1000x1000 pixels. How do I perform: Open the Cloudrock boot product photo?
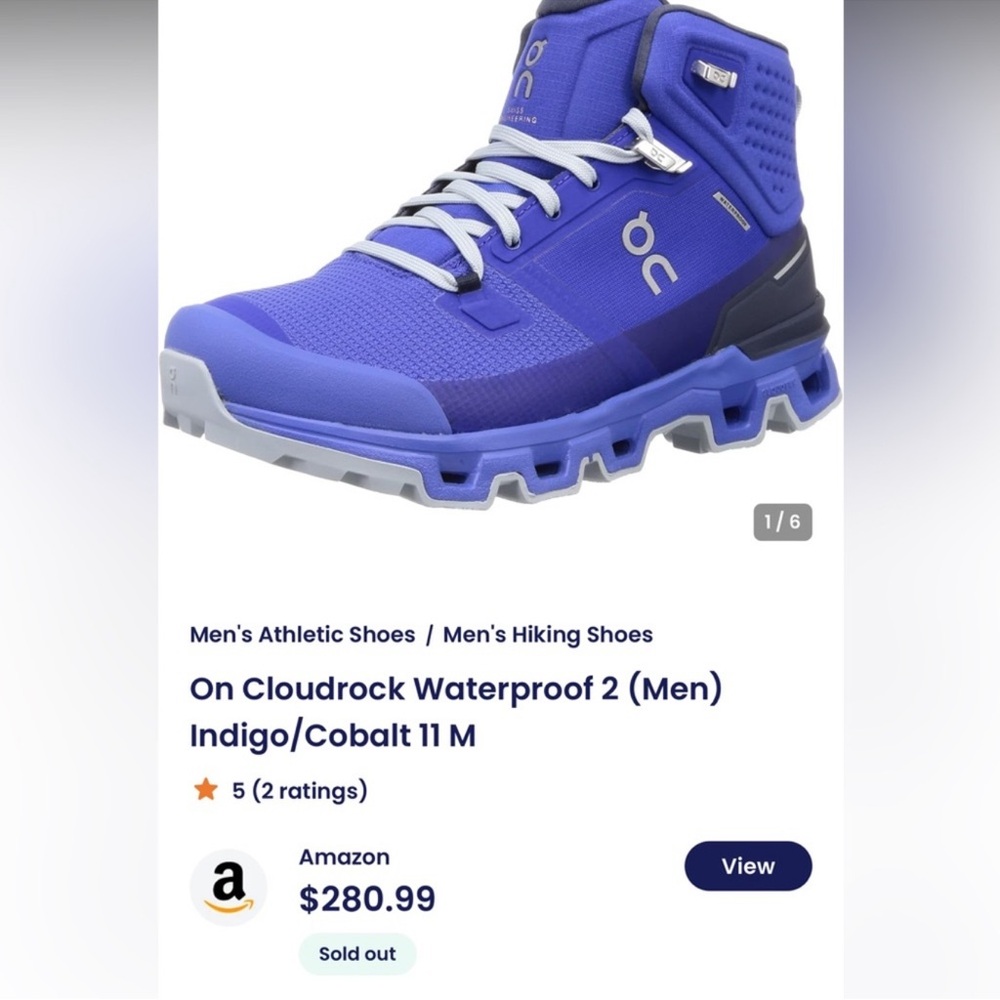click(x=500, y=260)
